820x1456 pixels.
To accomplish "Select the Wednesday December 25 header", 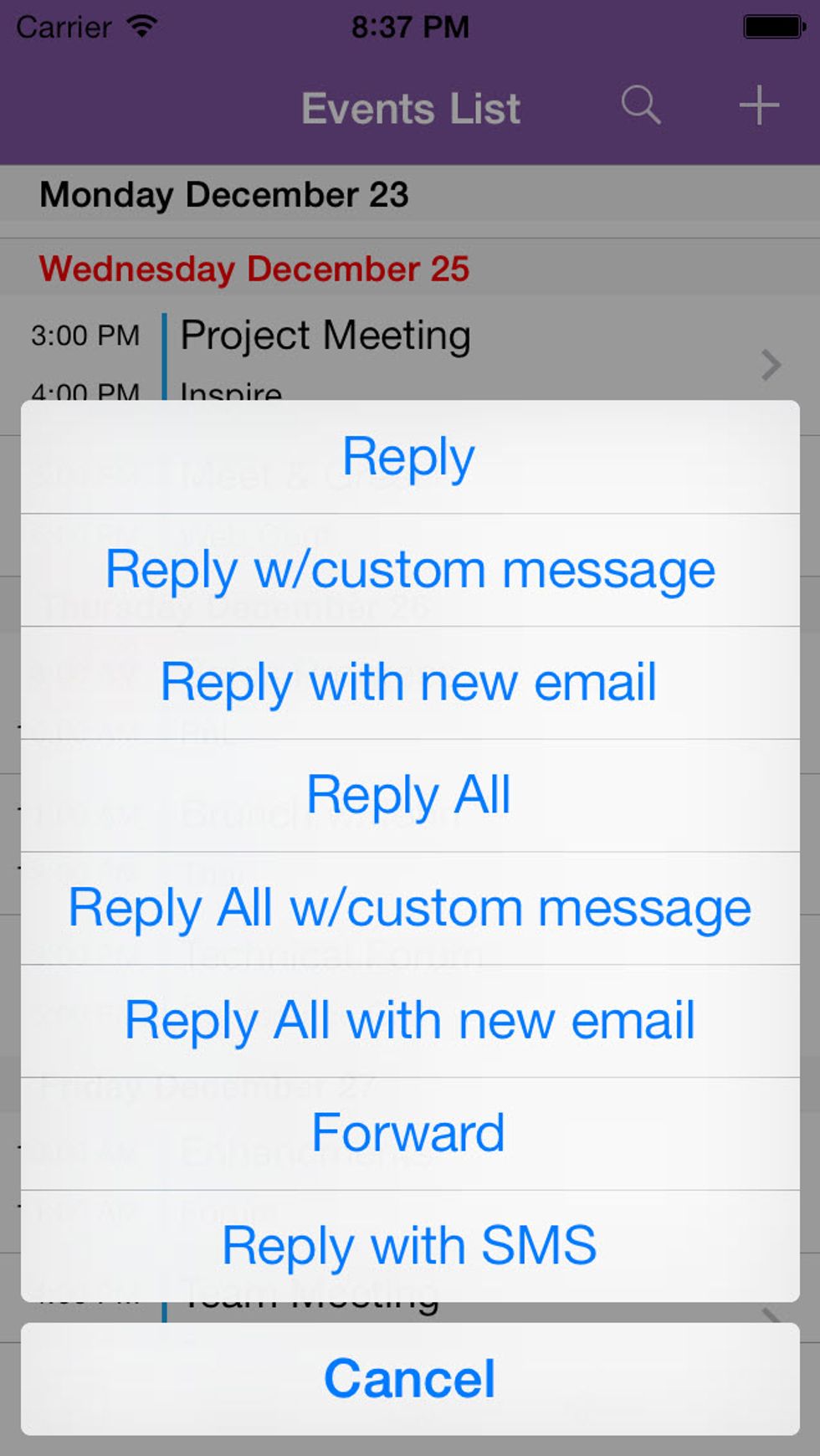I will 254,269.
